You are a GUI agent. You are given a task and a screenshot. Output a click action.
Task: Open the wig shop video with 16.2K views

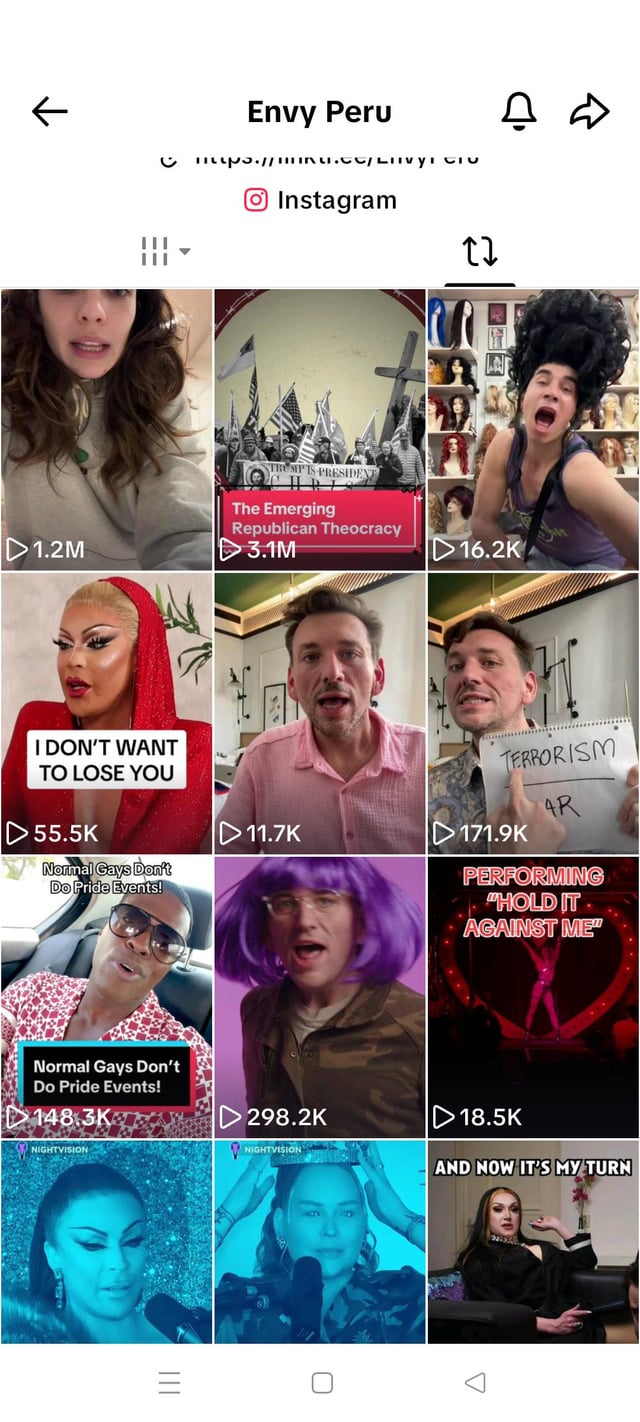tap(533, 430)
